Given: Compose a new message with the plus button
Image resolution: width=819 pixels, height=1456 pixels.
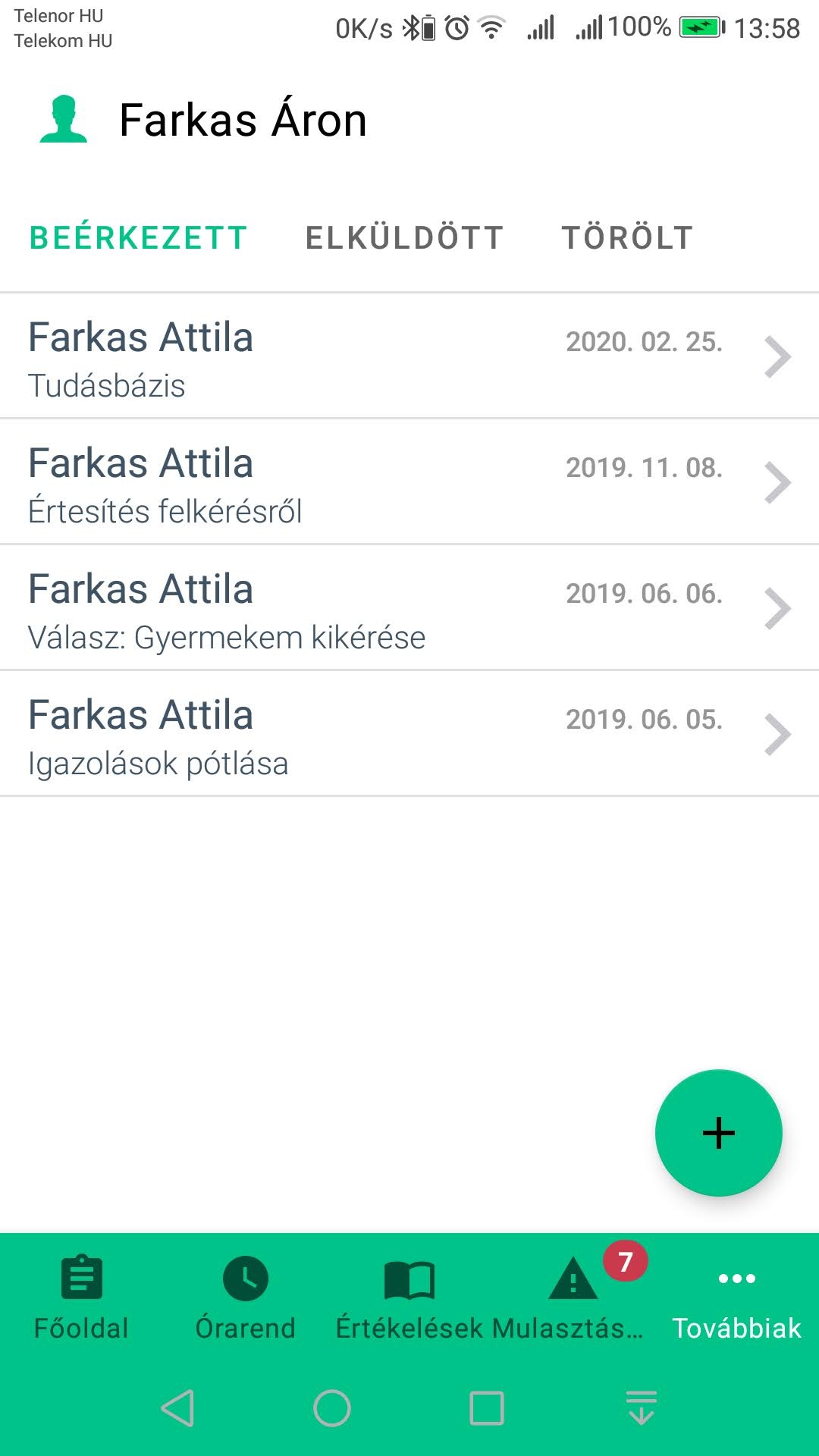Looking at the screenshot, I should click(718, 1133).
